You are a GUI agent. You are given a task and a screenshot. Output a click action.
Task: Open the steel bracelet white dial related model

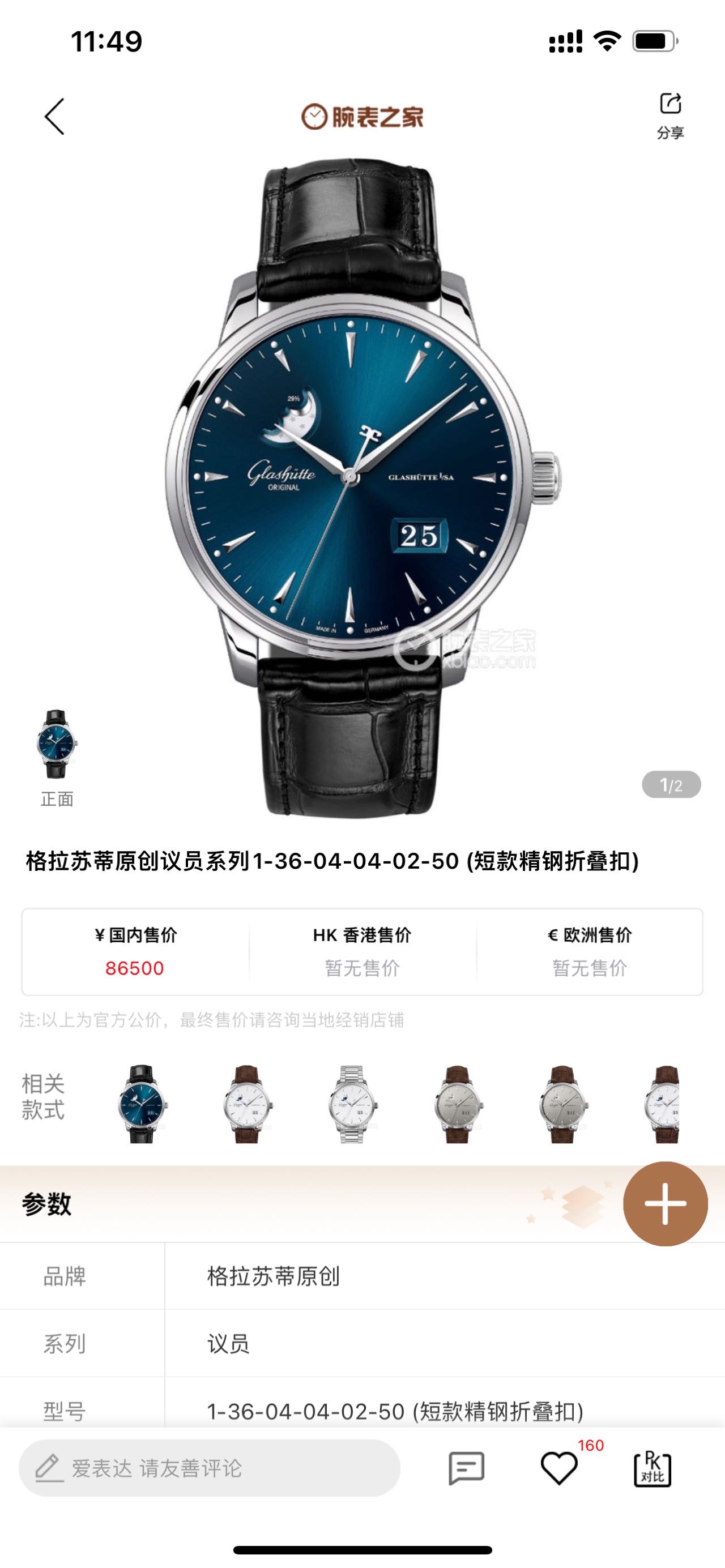[352, 1104]
